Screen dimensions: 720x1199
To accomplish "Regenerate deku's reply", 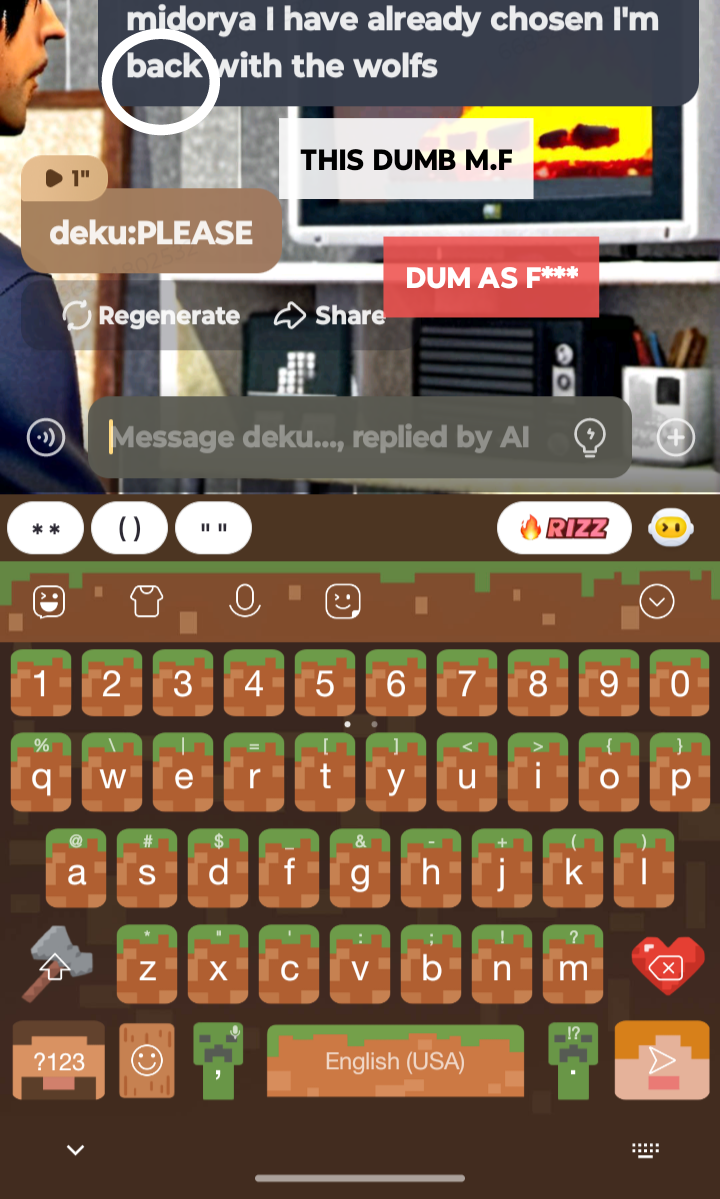I will pos(151,316).
